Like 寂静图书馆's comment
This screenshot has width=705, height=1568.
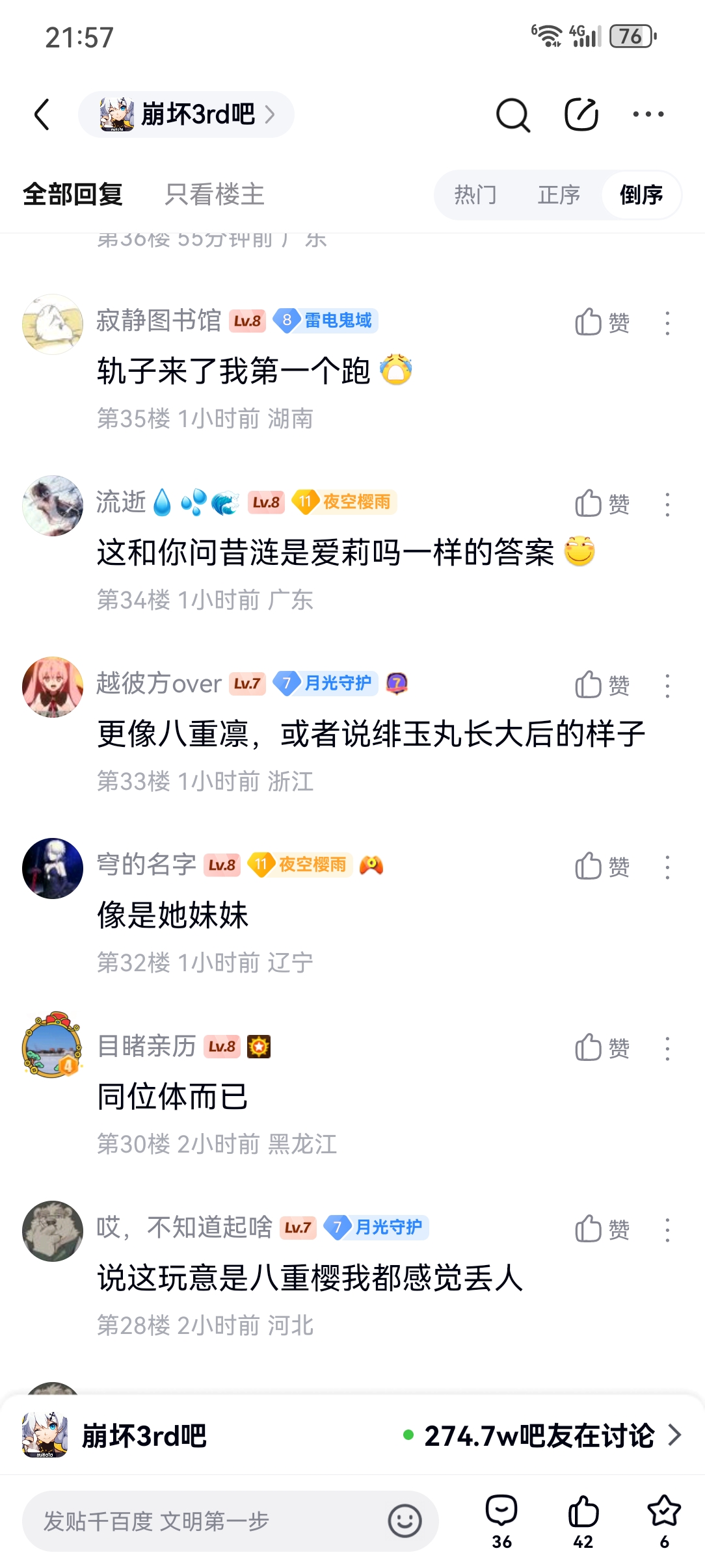tap(602, 322)
